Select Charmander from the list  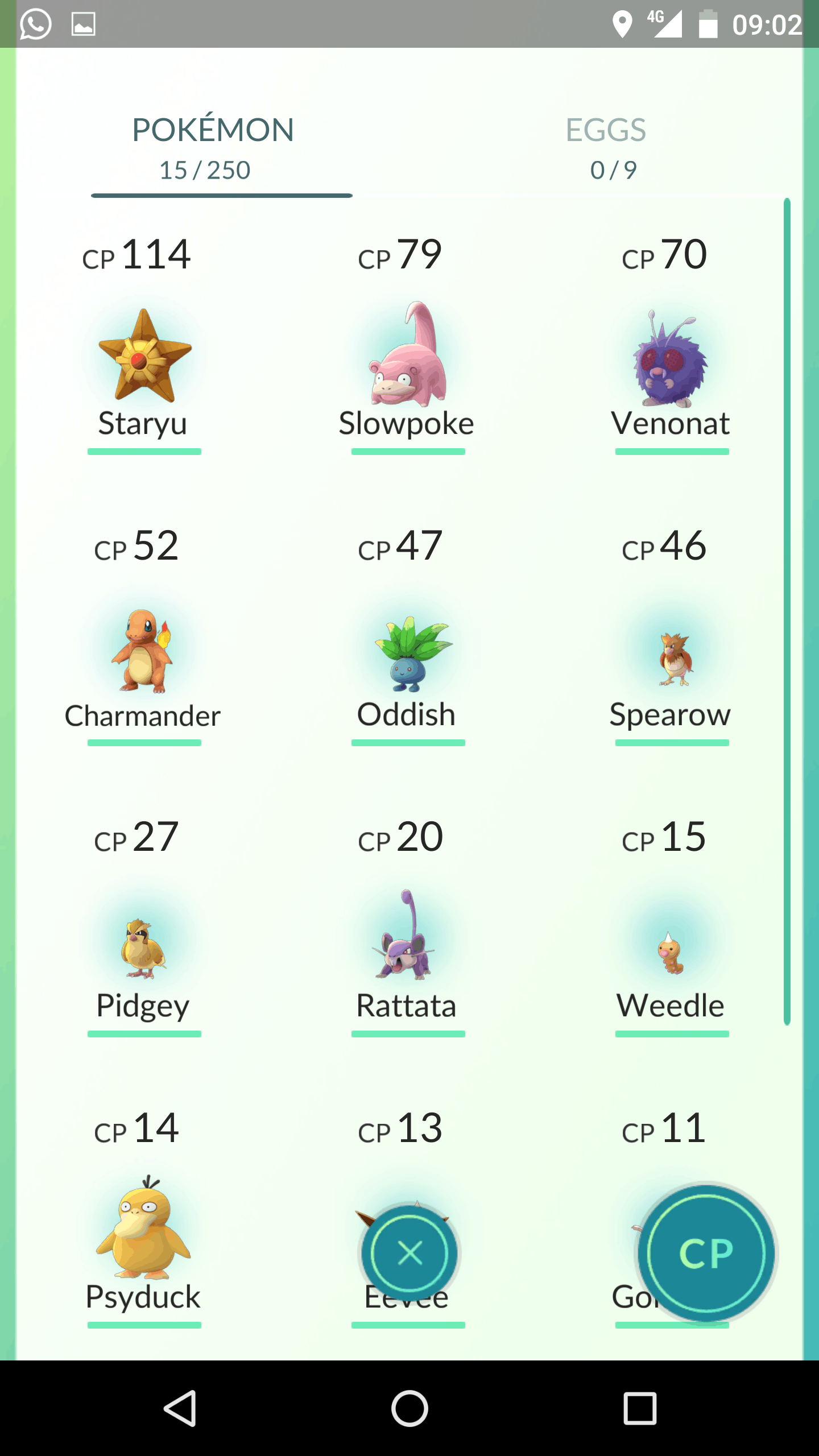[143, 651]
